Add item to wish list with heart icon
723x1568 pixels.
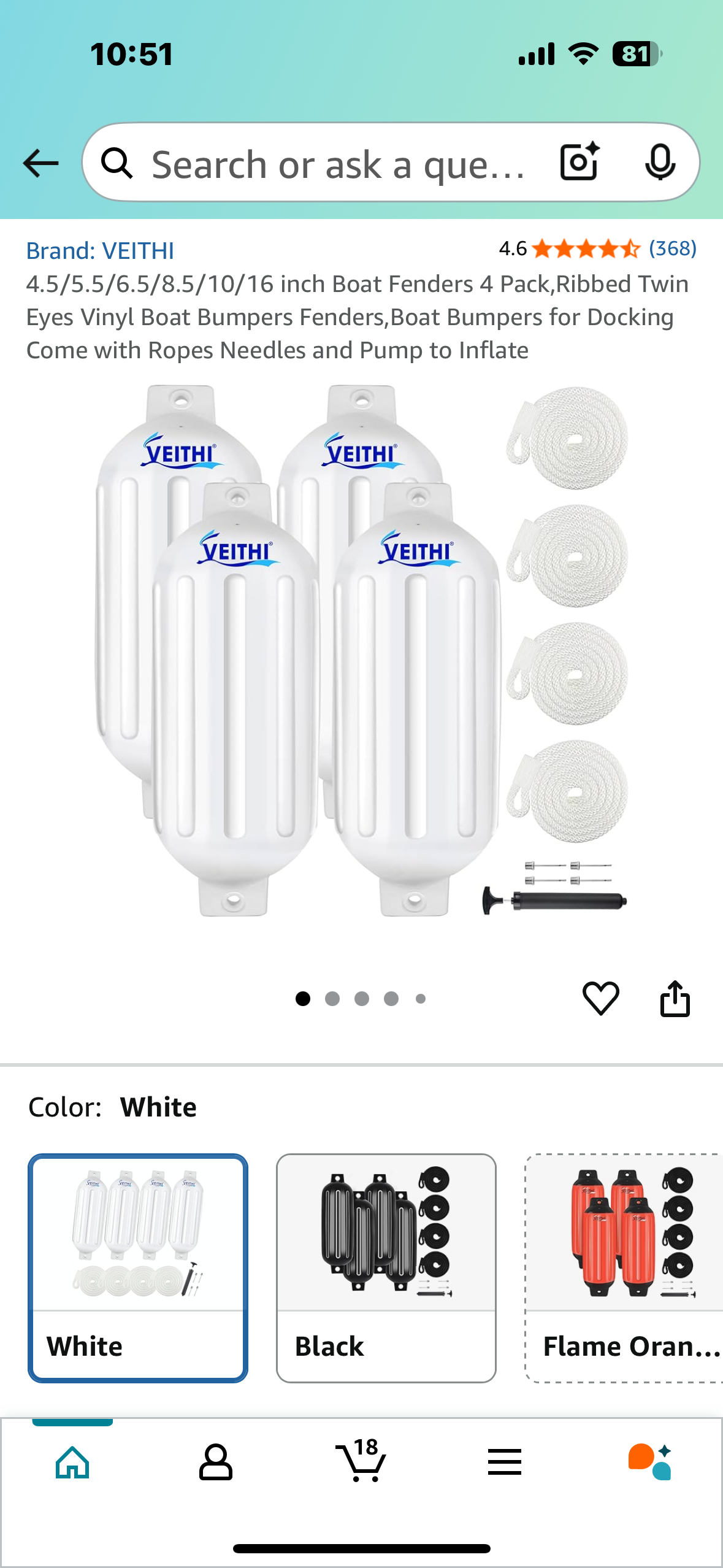tap(600, 998)
